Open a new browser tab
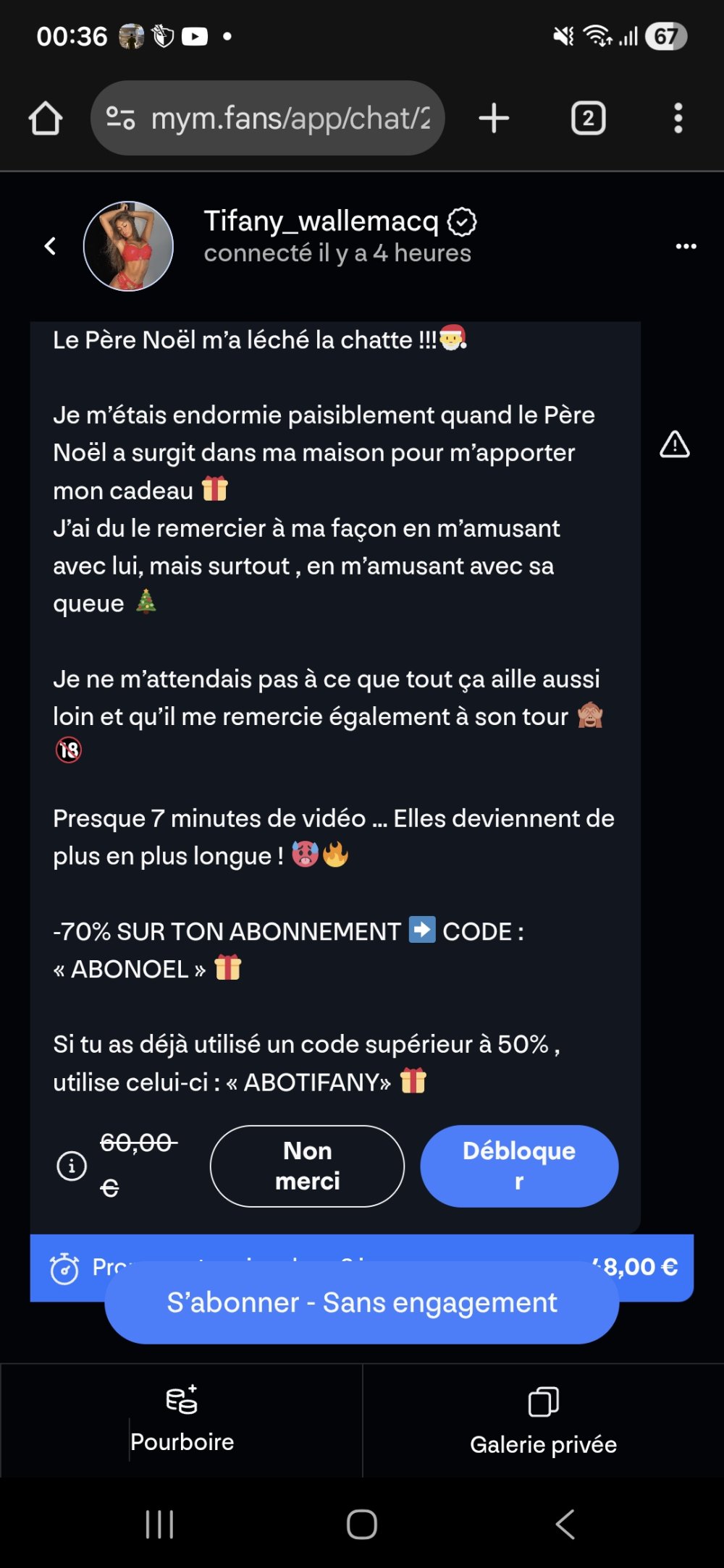The width and height of the screenshot is (724, 1568). click(x=494, y=118)
